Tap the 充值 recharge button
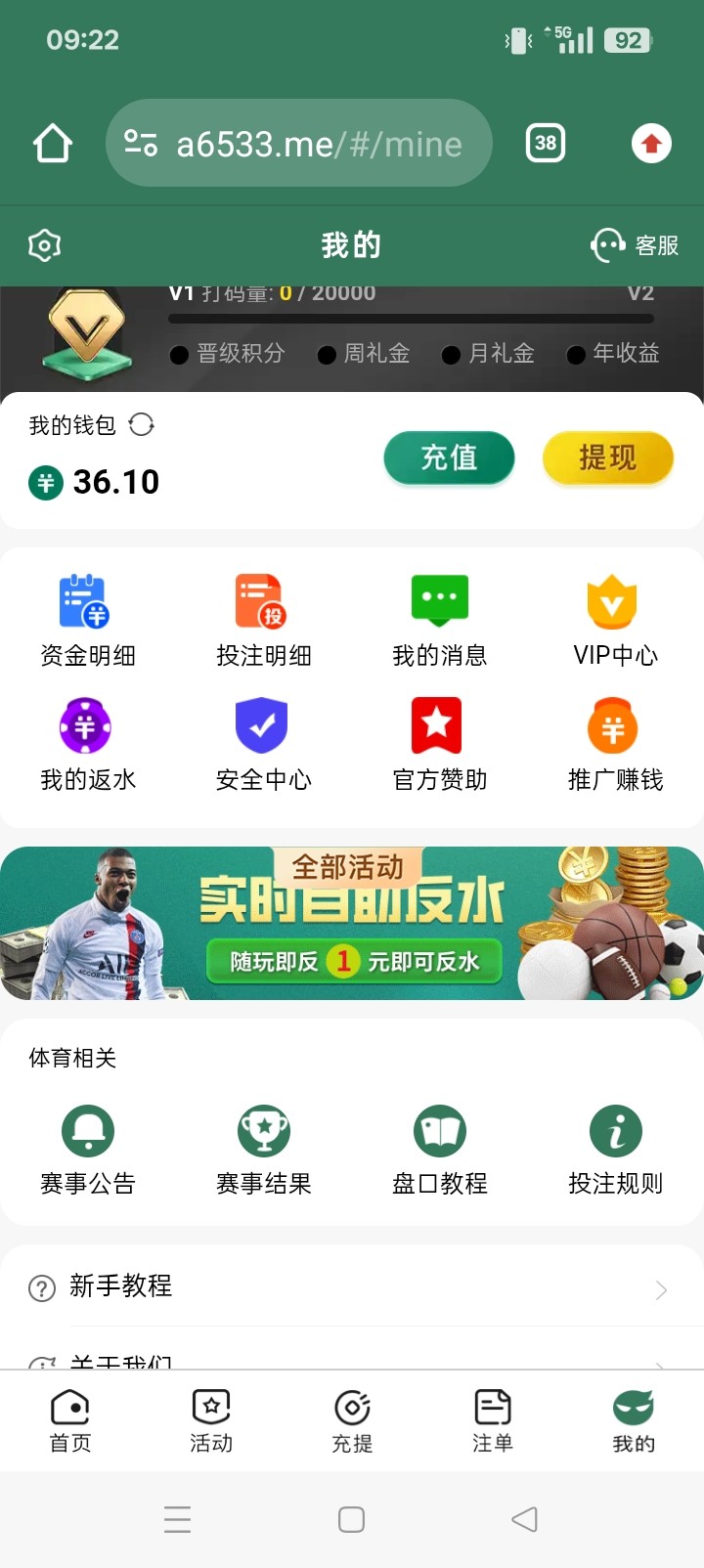This screenshot has width=704, height=1568. 449,457
